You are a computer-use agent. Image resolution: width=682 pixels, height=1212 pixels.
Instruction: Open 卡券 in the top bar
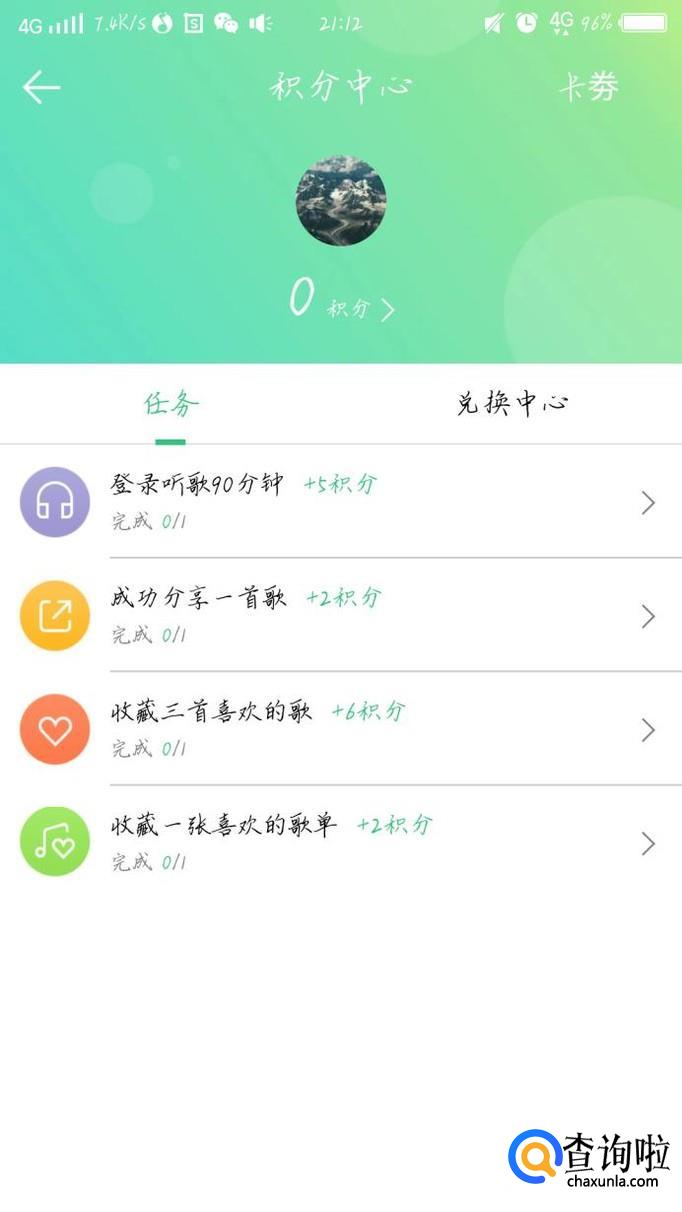click(x=588, y=88)
